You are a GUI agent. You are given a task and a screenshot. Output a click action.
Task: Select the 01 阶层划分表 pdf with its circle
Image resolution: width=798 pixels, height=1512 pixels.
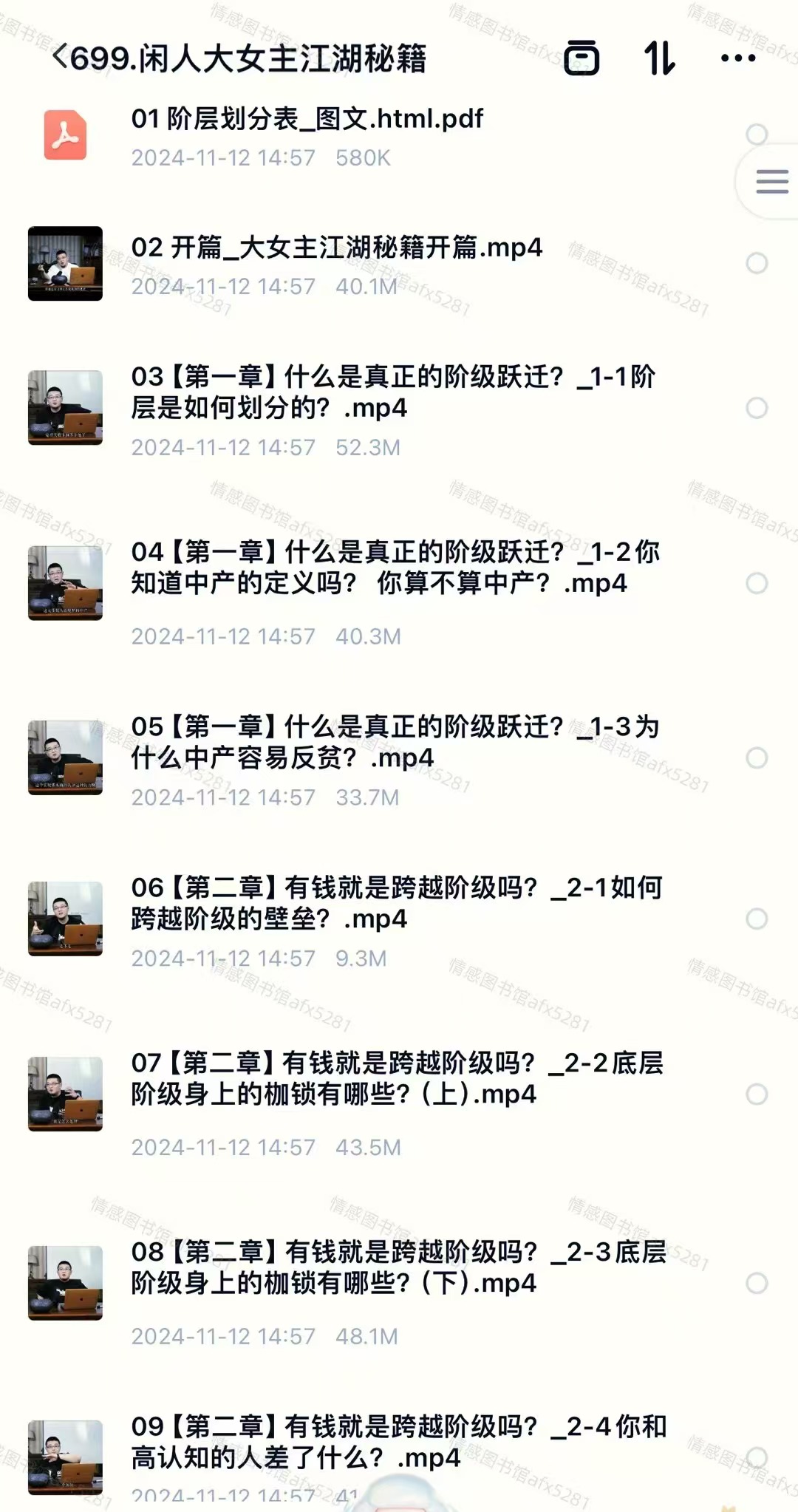point(757,134)
